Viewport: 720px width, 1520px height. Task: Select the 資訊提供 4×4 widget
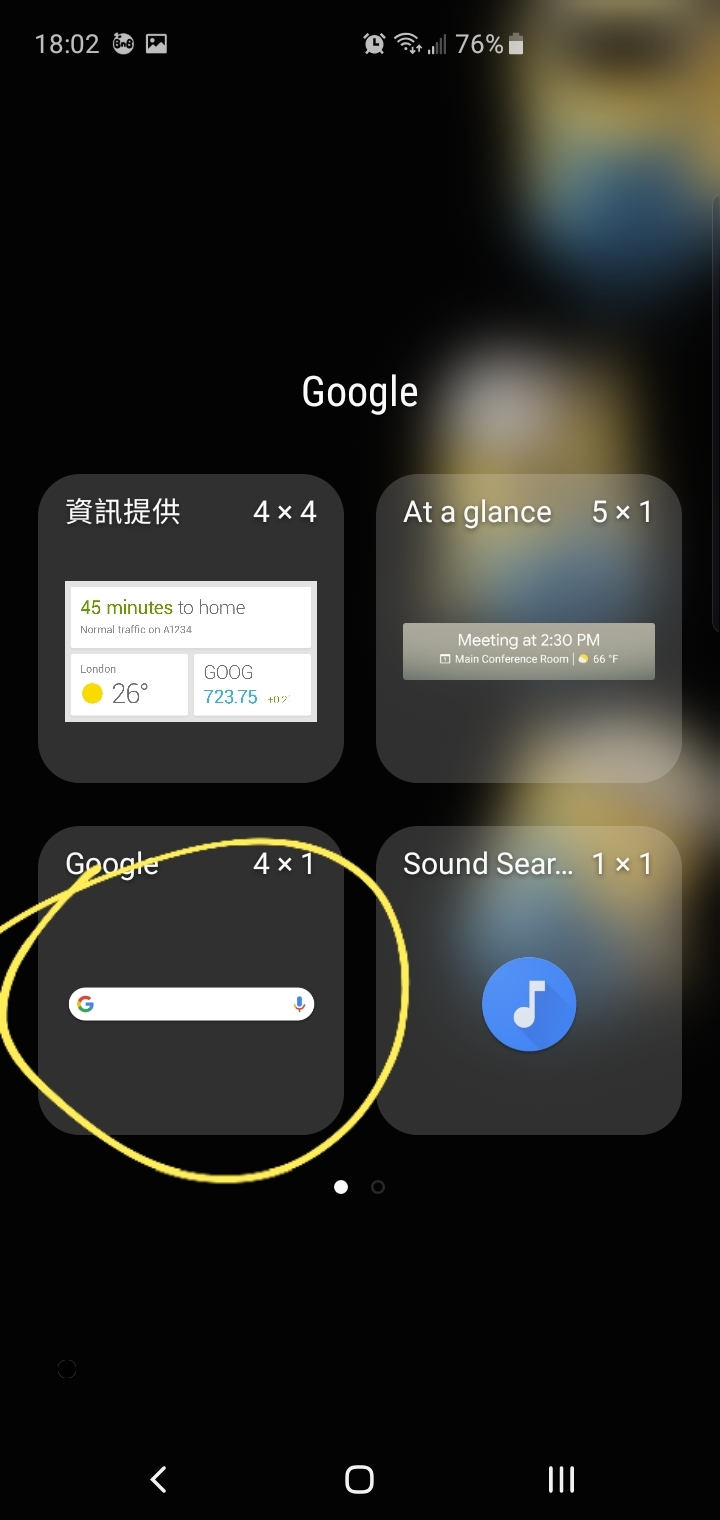tap(191, 628)
